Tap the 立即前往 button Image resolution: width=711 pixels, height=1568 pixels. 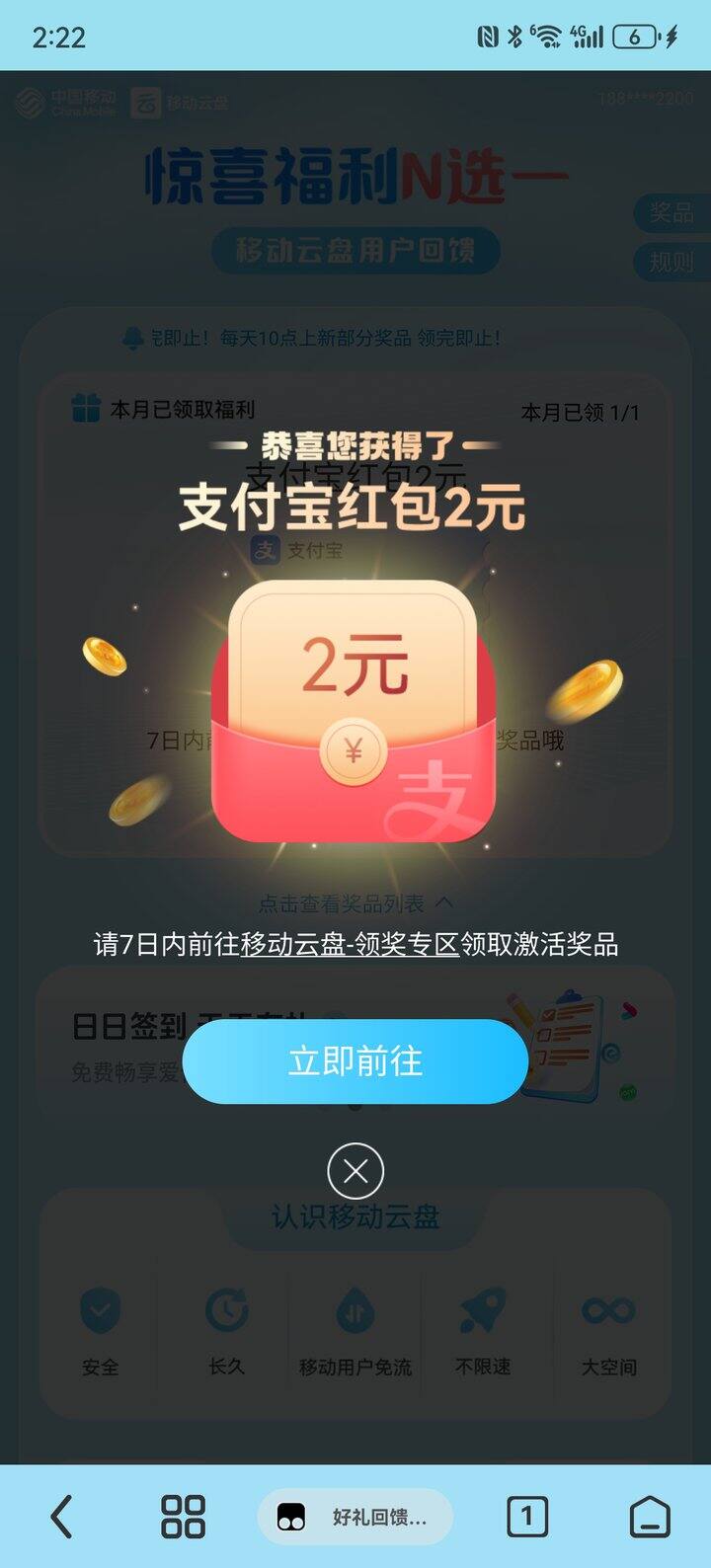click(355, 1061)
